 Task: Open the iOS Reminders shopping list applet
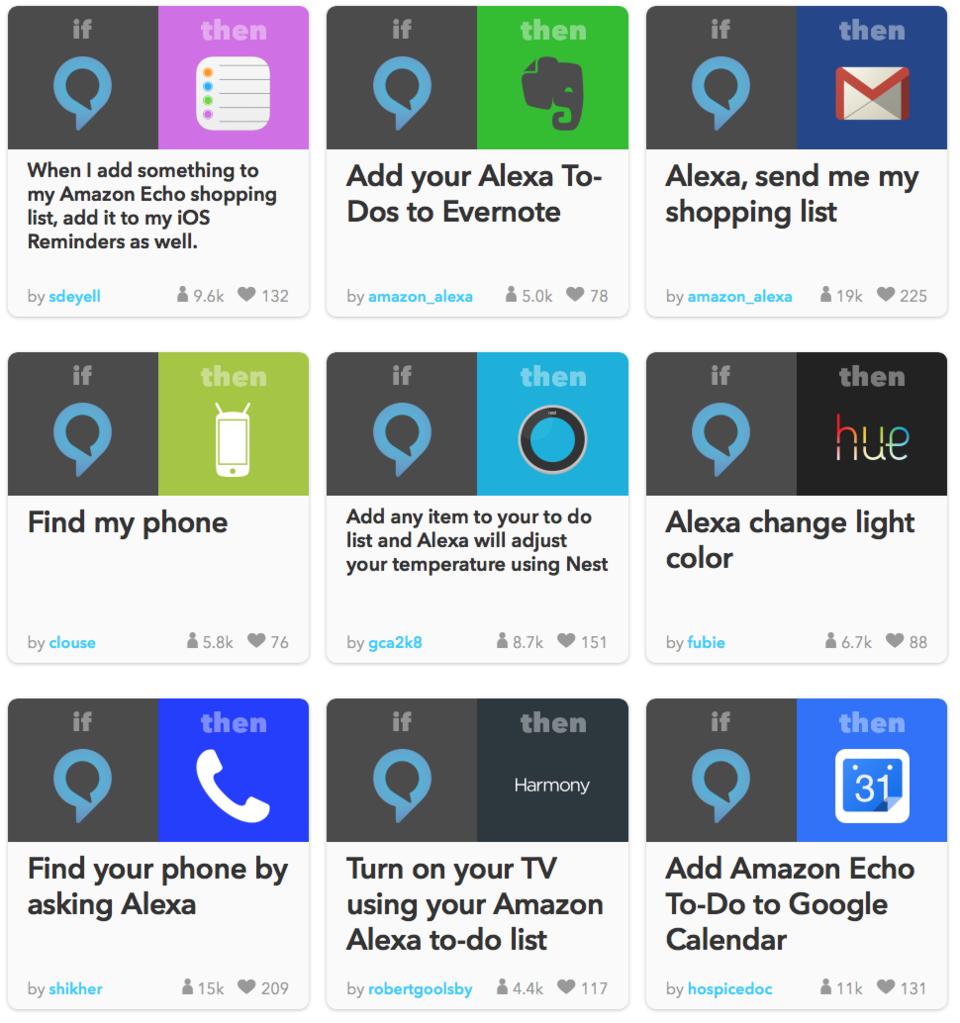152,206
